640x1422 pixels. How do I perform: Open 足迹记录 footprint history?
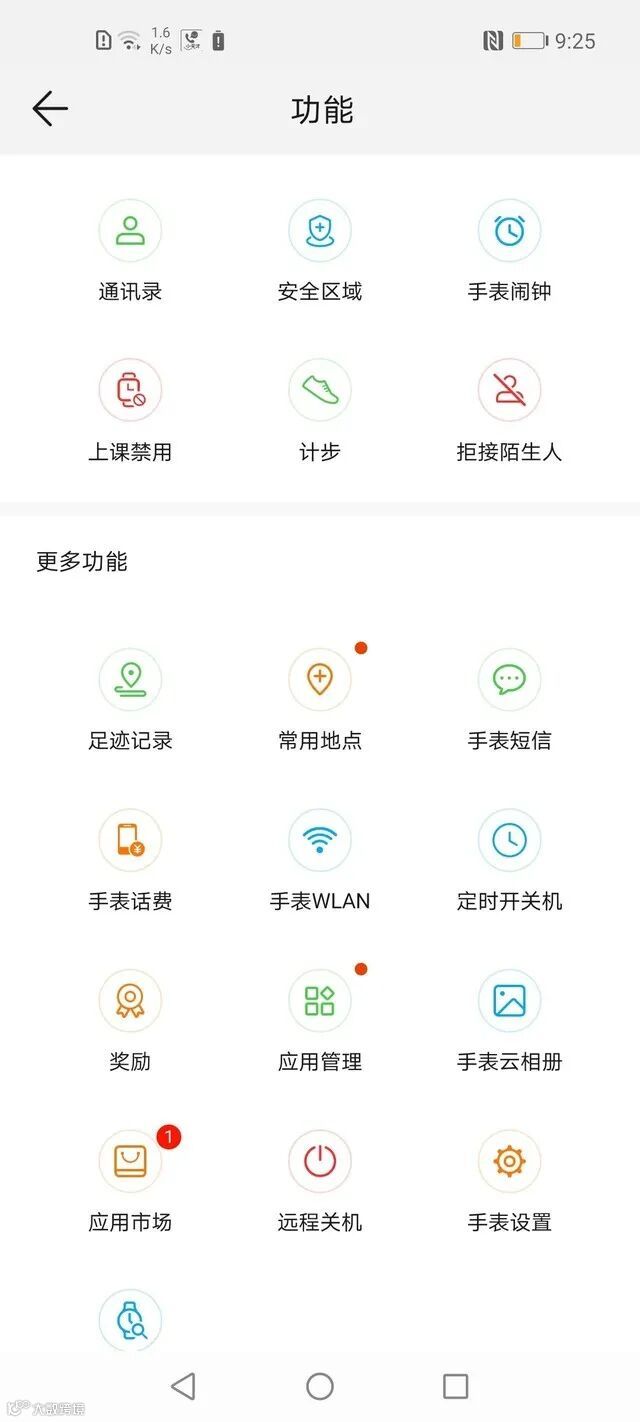click(x=130, y=680)
